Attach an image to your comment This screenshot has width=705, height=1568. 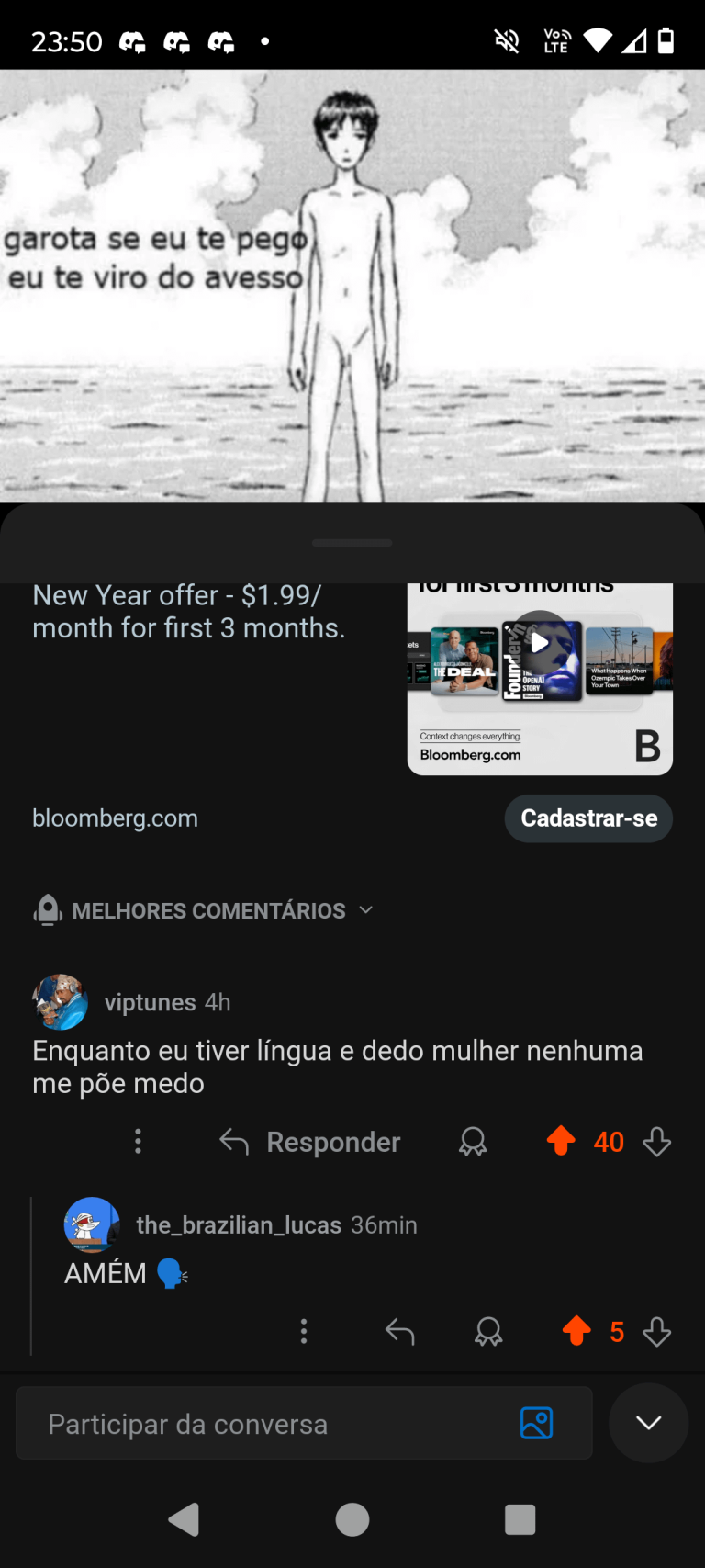pos(536,1423)
